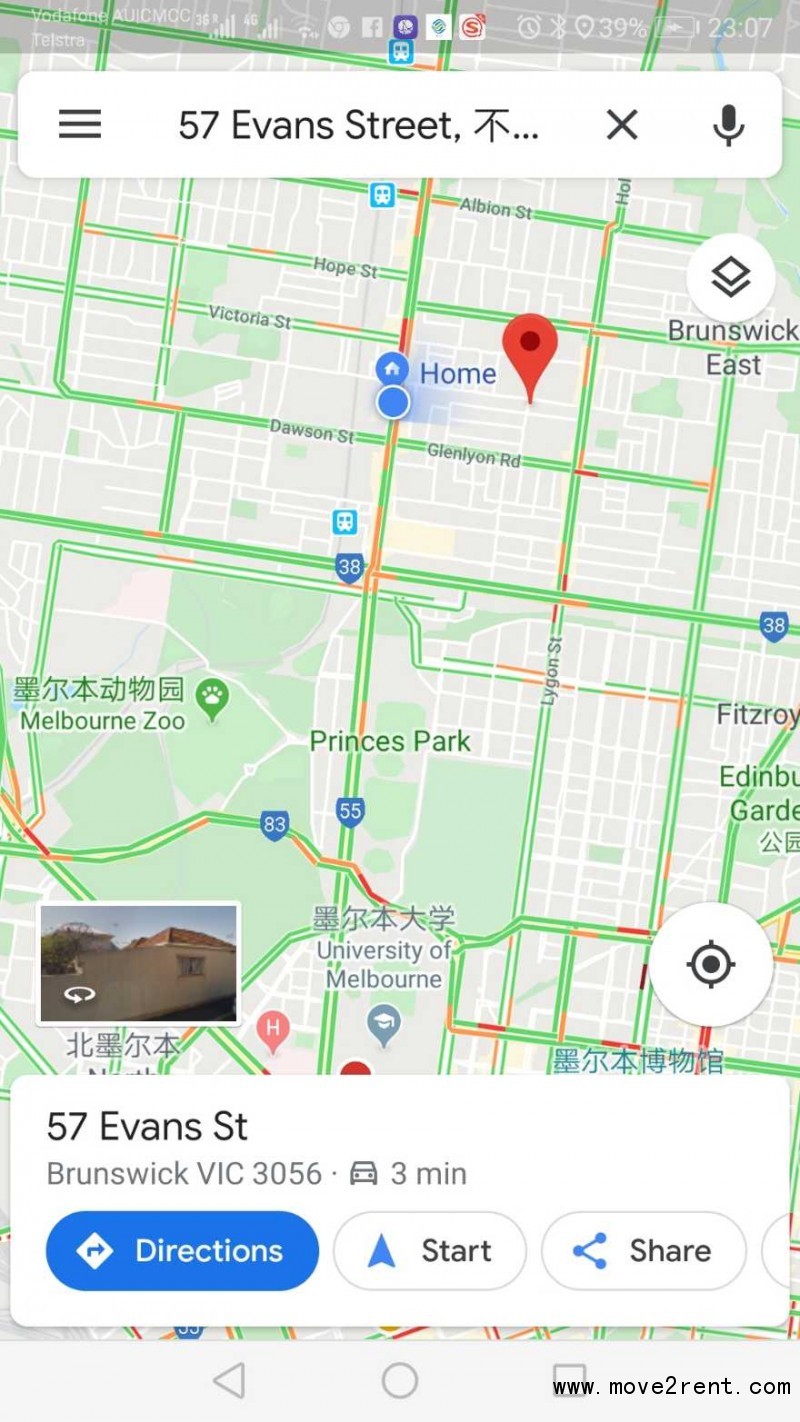Tap the search field showing 57 Evans Street

[x=360, y=125]
